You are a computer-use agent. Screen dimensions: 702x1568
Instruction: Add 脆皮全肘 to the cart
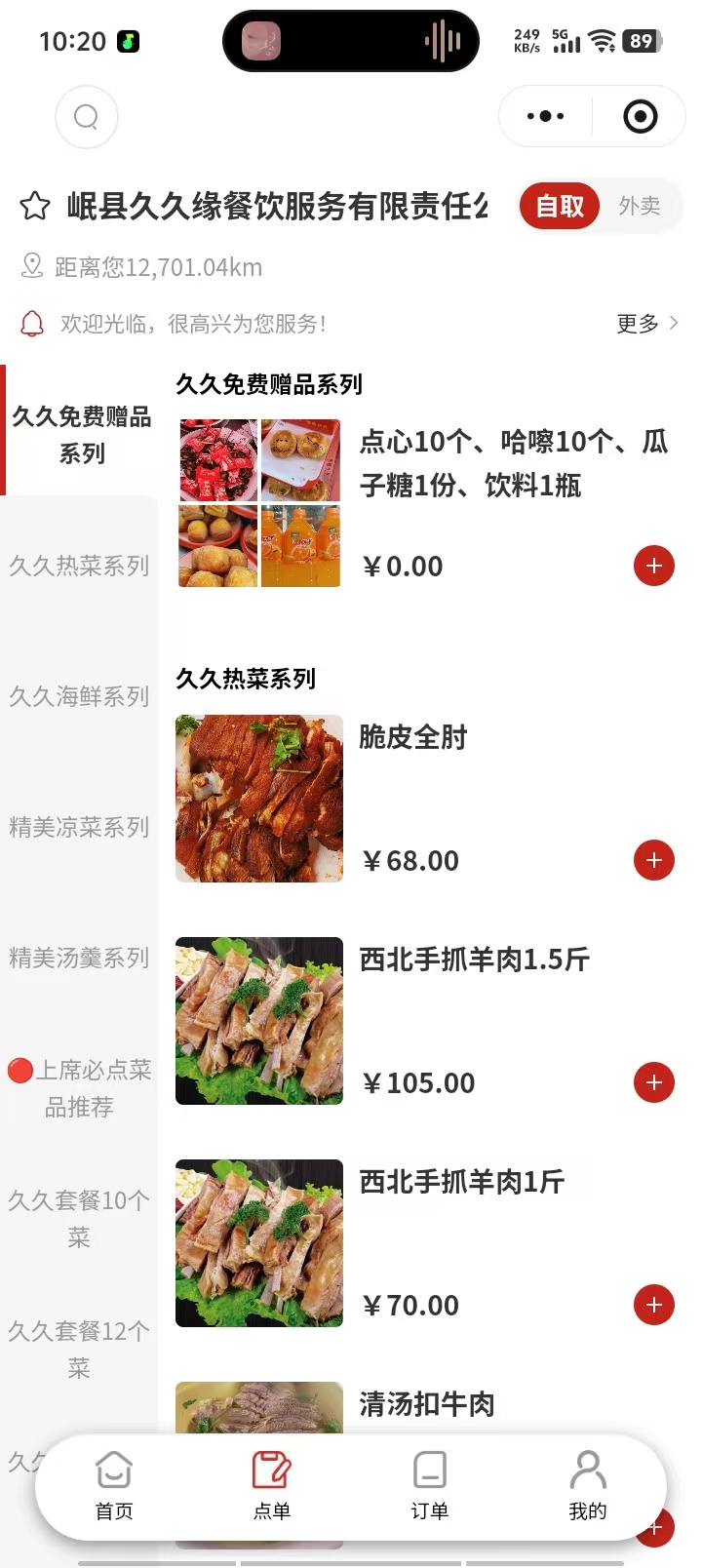(x=654, y=860)
